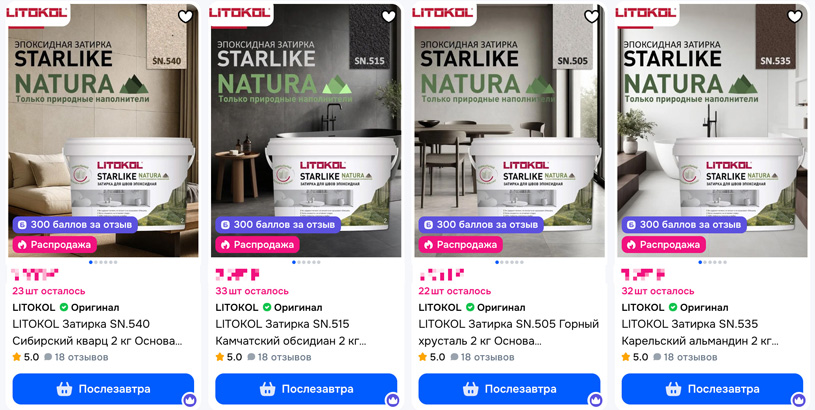
Task: Add SN.515 grout to cart via Послезавтра
Action: (x=306, y=389)
